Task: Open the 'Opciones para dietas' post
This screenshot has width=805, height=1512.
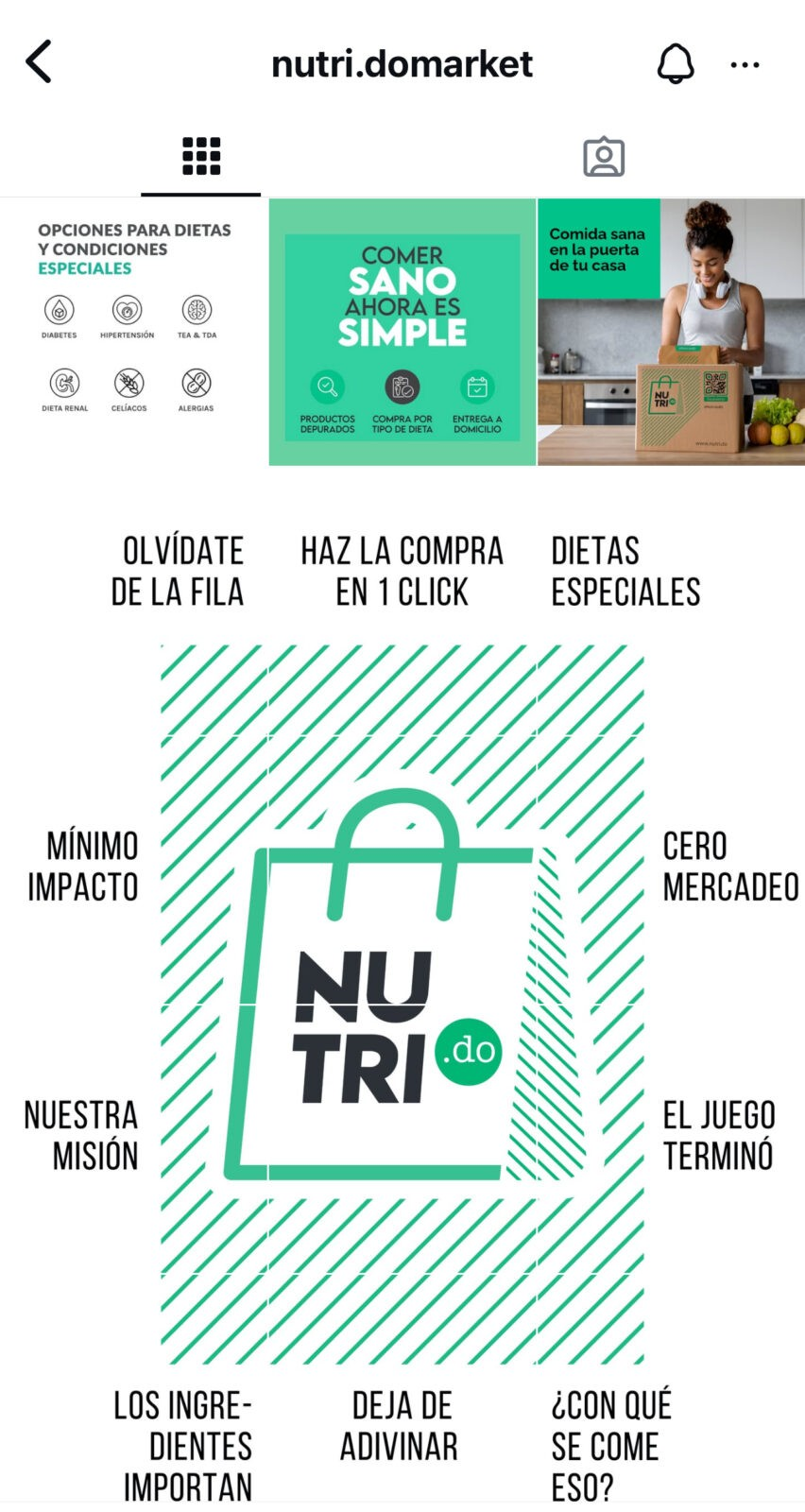Action: coord(133,332)
